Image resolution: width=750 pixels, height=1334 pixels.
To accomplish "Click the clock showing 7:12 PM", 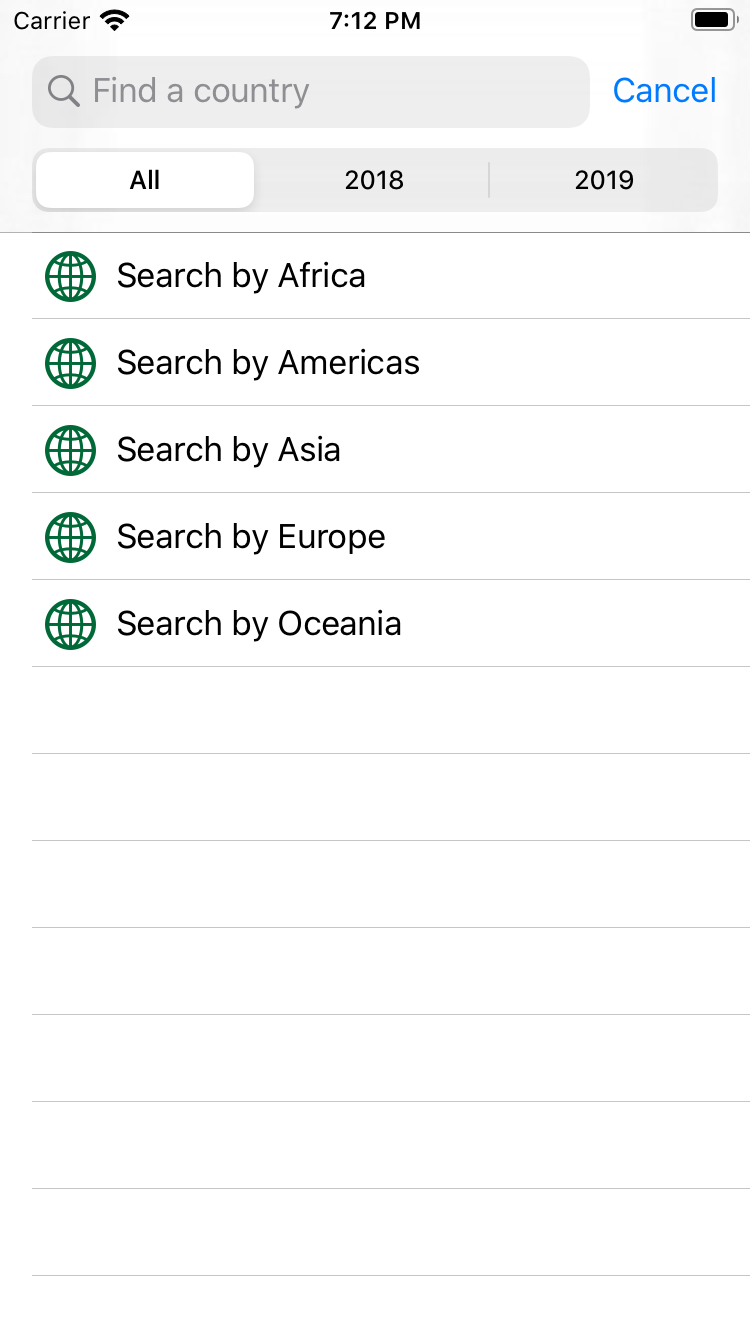I will [374, 20].
